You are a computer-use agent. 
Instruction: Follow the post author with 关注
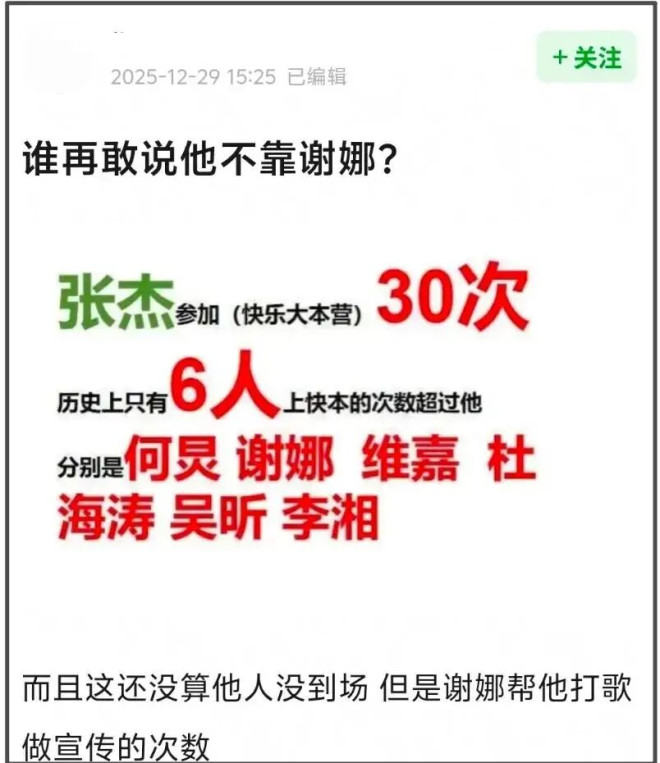coord(587,57)
